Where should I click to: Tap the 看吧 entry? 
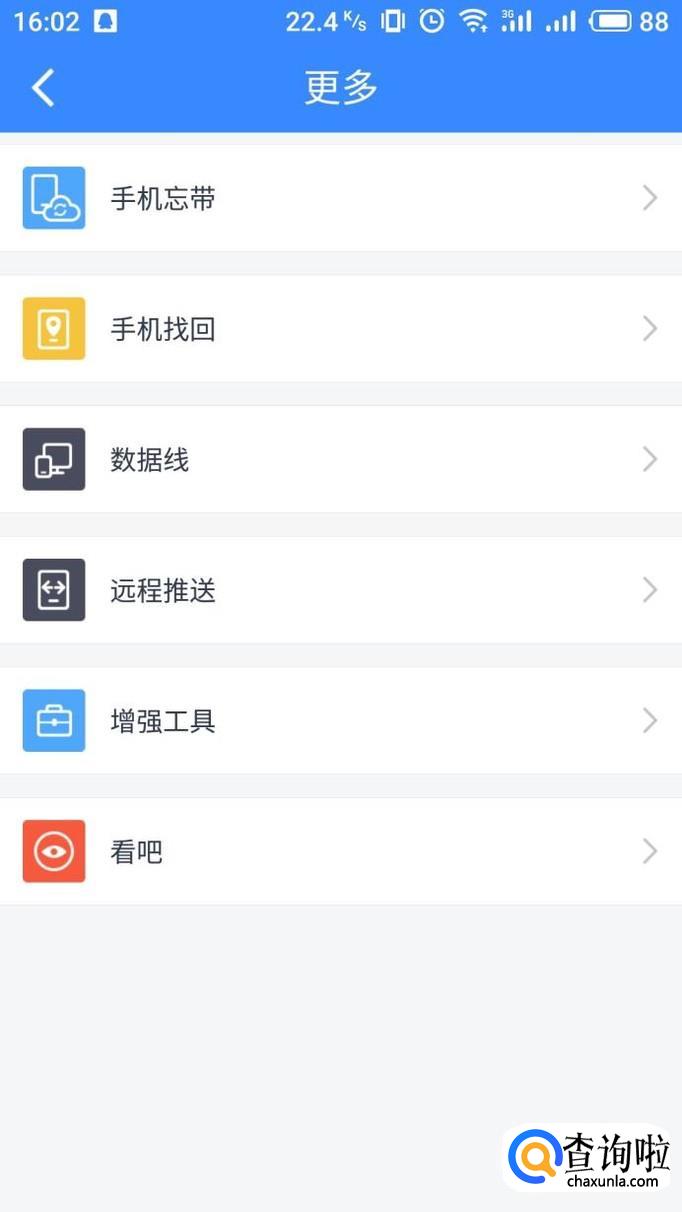pyautogui.click(x=340, y=852)
